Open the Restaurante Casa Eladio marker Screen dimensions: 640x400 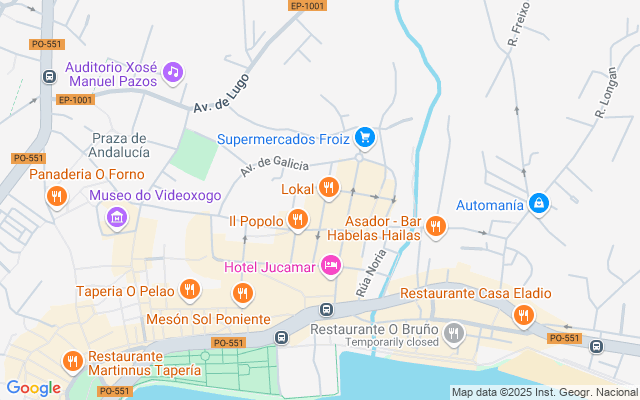tap(524, 316)
